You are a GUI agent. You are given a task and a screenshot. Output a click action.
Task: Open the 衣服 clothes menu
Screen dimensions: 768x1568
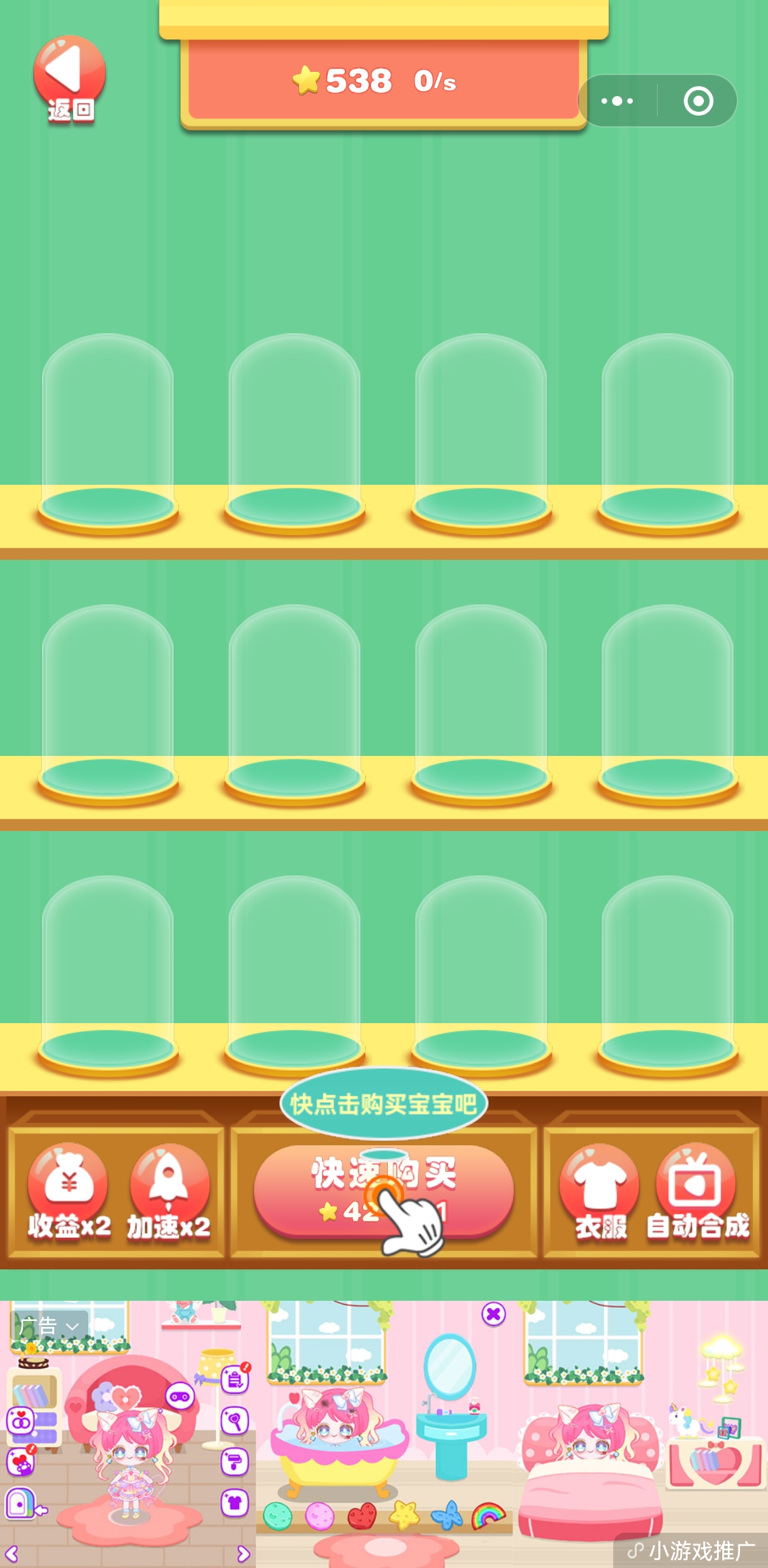(600, 1190)
